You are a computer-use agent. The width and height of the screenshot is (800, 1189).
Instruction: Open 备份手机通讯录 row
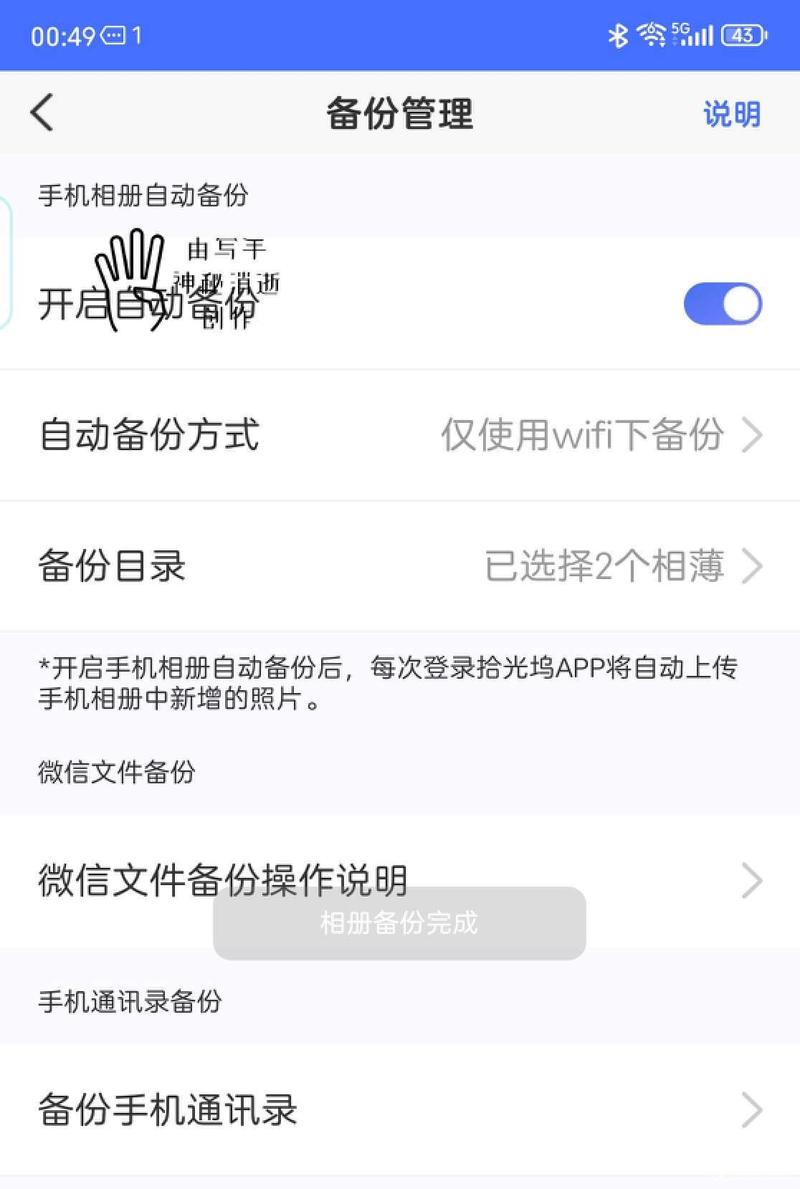[x=400, y=1110]
